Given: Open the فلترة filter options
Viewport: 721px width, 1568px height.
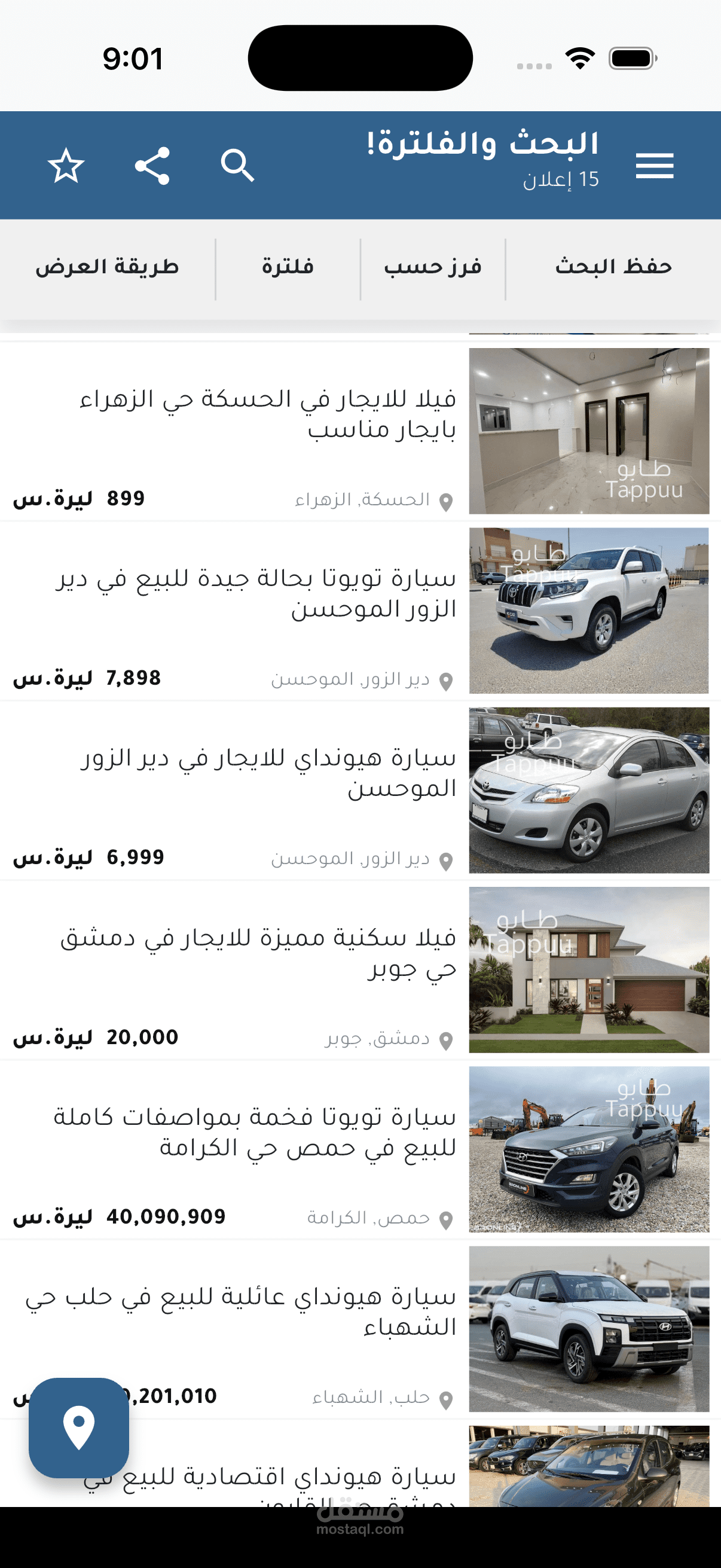Looking at the screenshot, I should pyautogui.click(x=288, y=267).
